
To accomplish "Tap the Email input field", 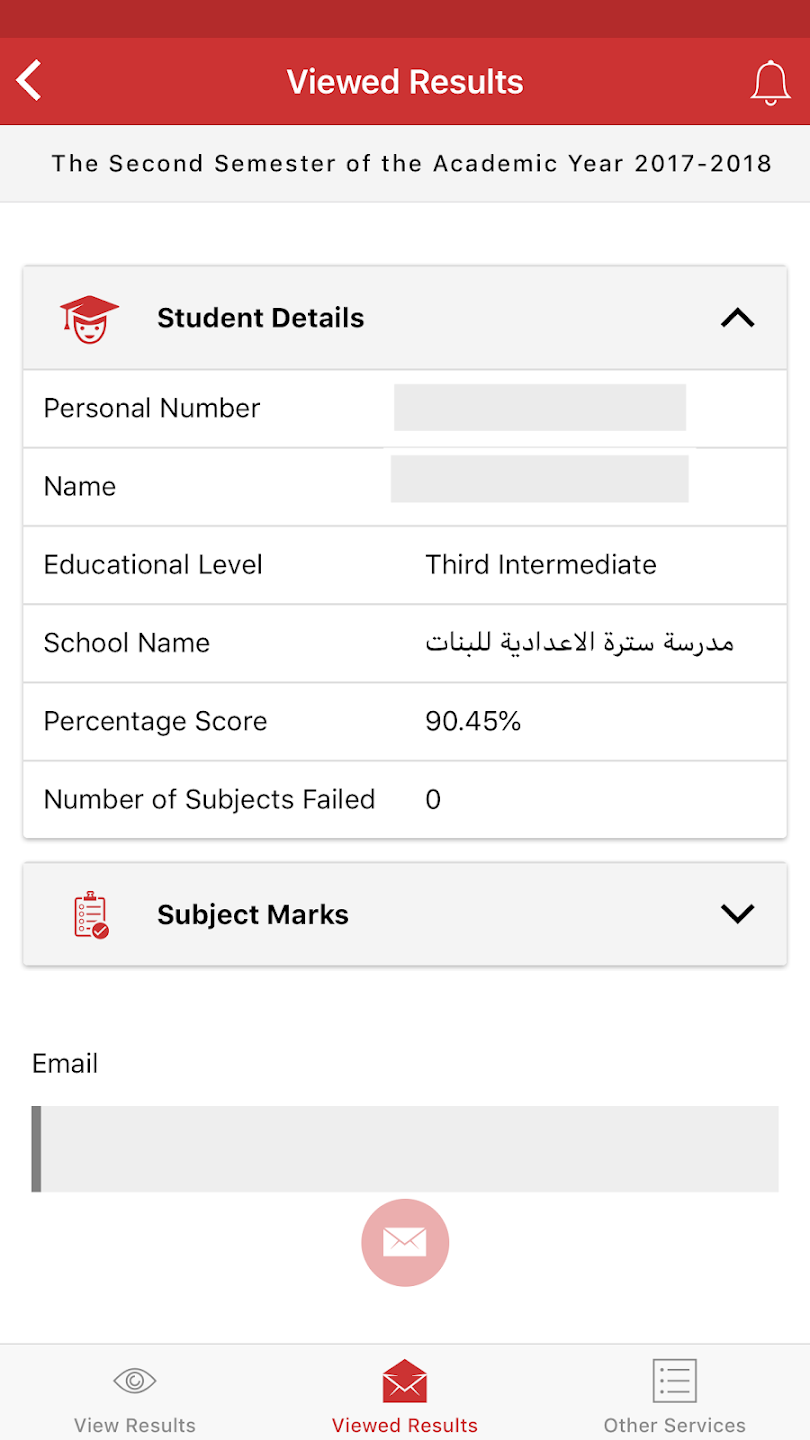I will 405,1149.
